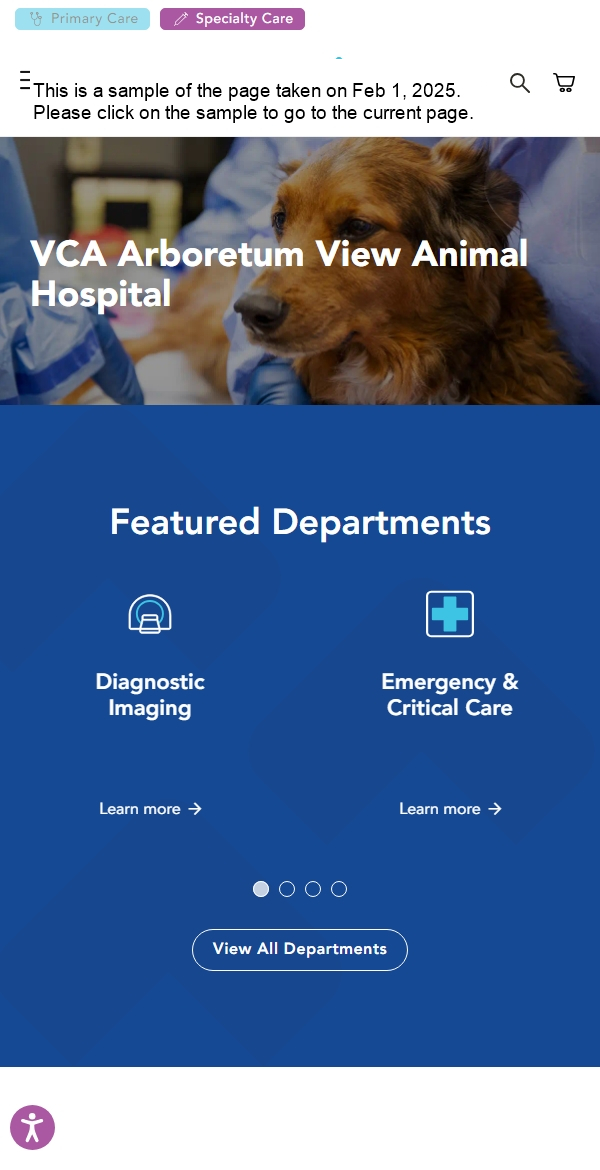Go to the third carousel page dot

313,889
